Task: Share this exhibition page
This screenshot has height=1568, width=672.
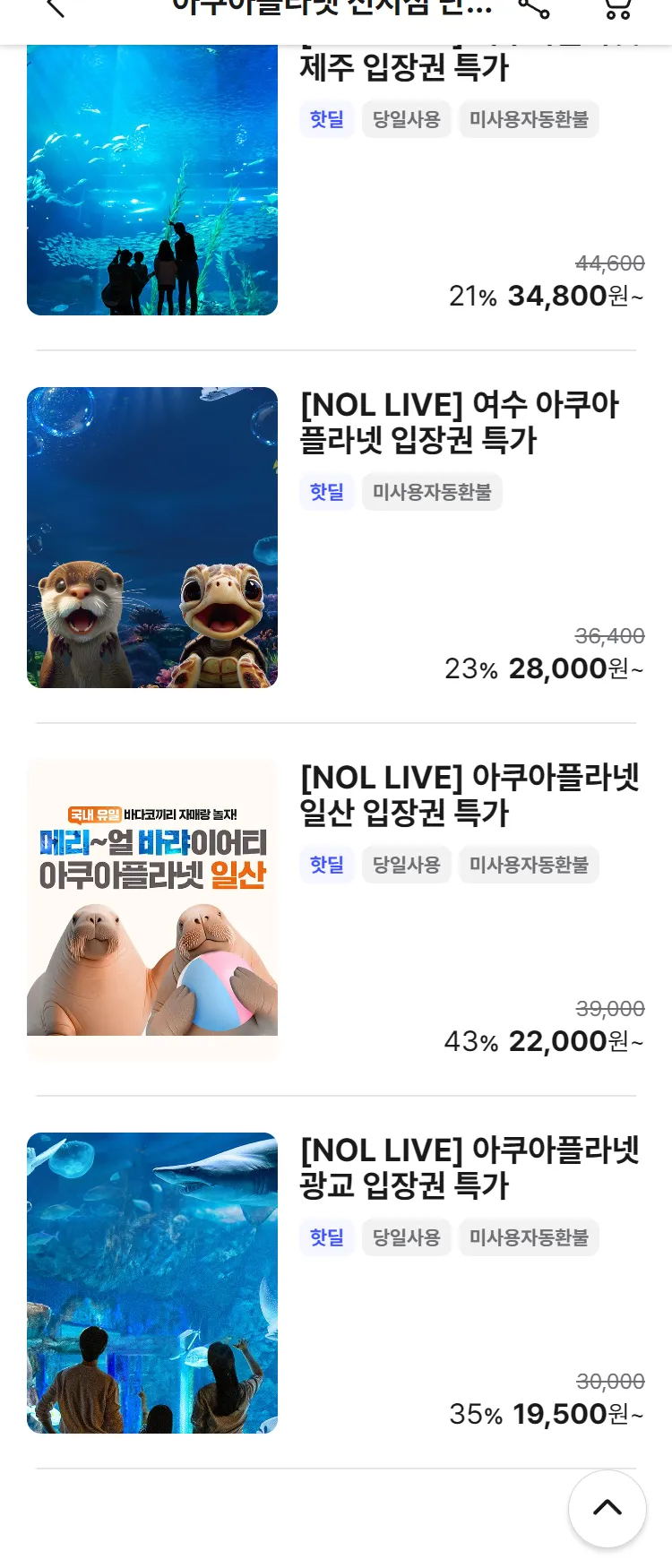Action: pyautogui.click(x=534, y=9)
